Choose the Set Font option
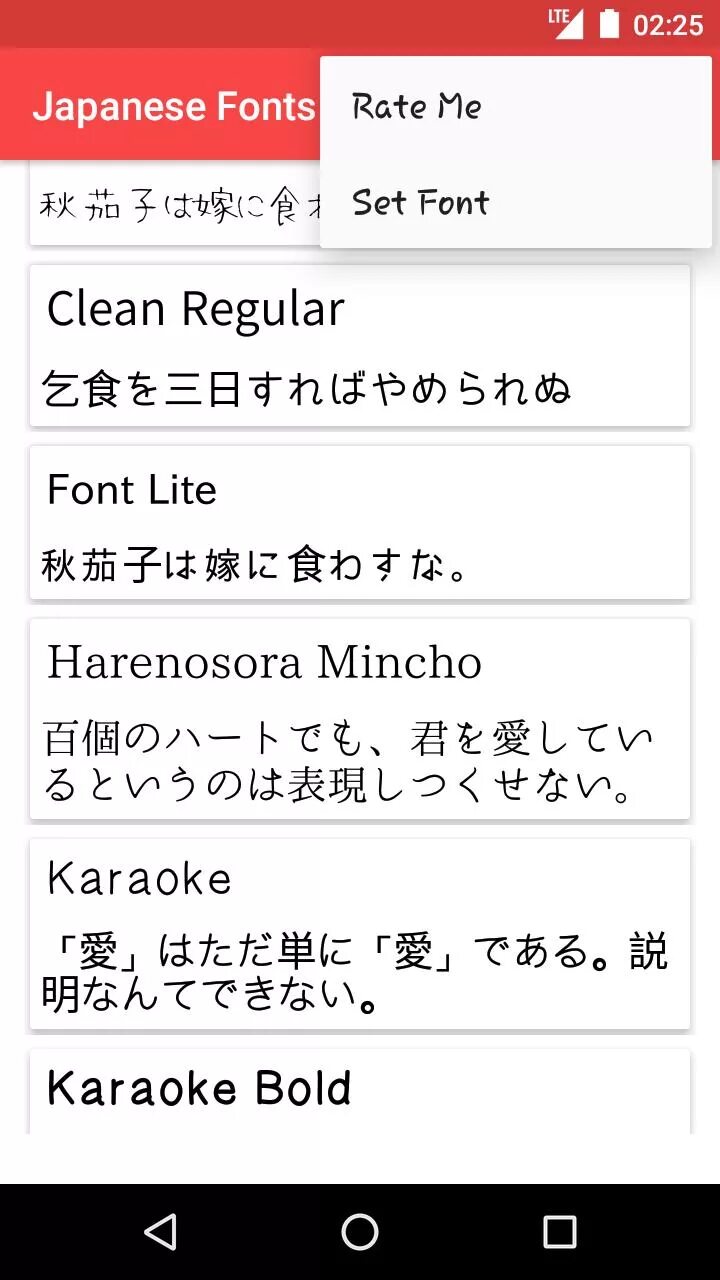720x1280 pixels. click(516, 202)
